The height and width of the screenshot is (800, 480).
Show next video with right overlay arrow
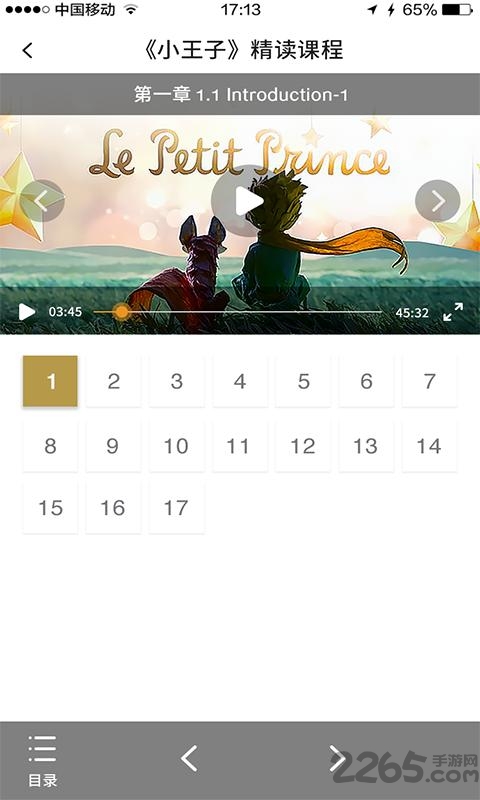[x=437, y=201]
